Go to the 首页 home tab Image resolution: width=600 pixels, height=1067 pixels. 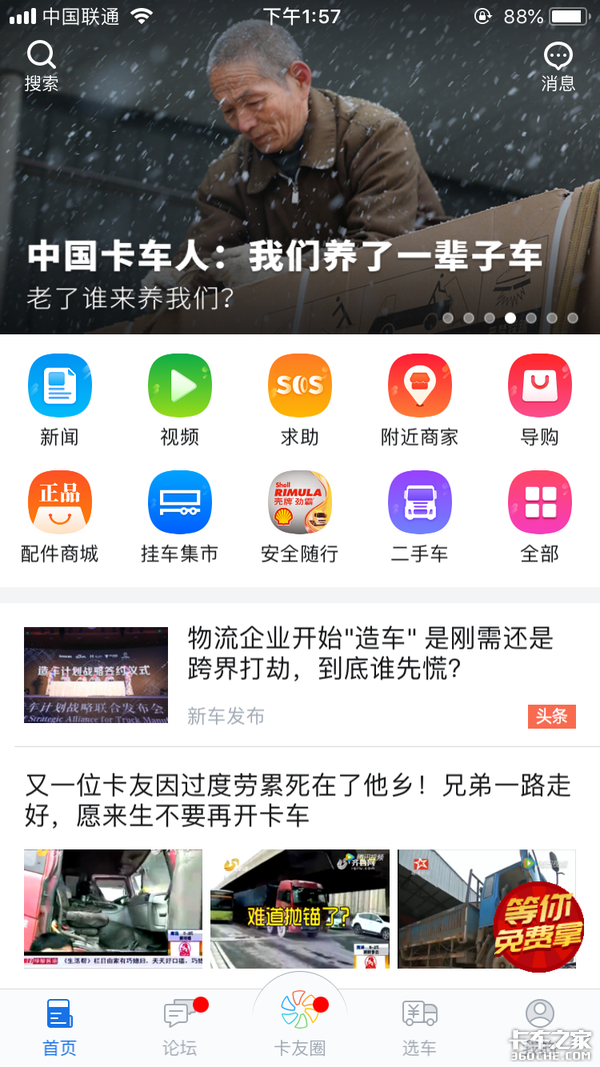click(60, 1027)
